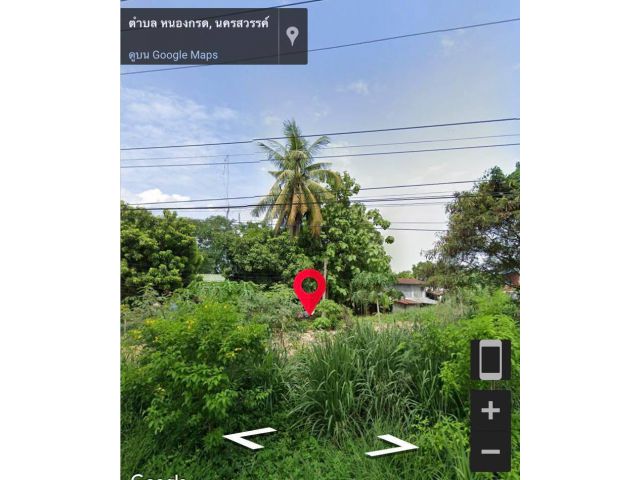The image size is (640, 480).
Task: Toggle the phone motion tracking button
Action: pyautogui.click(x=490, y=360)
